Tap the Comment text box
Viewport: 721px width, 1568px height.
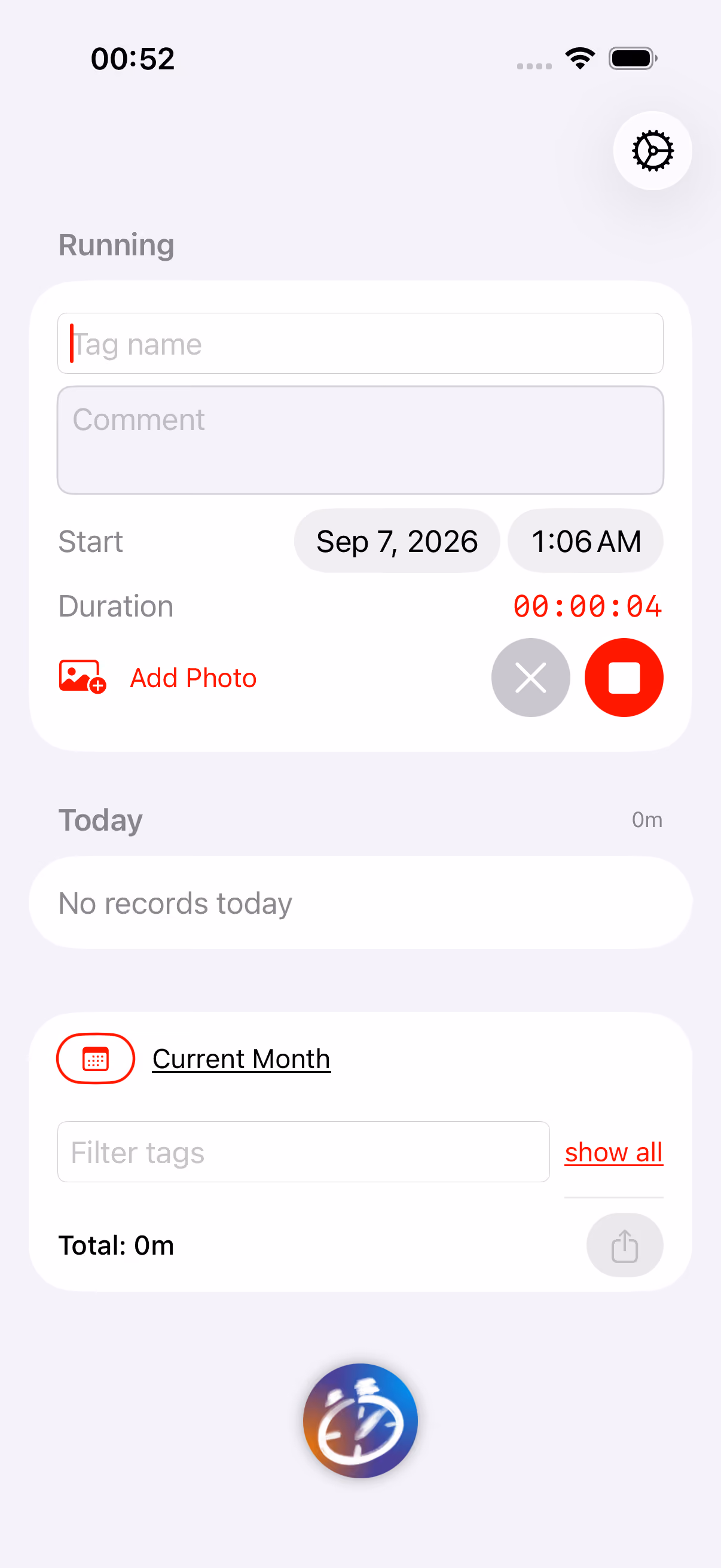click(x=360, y=440)
